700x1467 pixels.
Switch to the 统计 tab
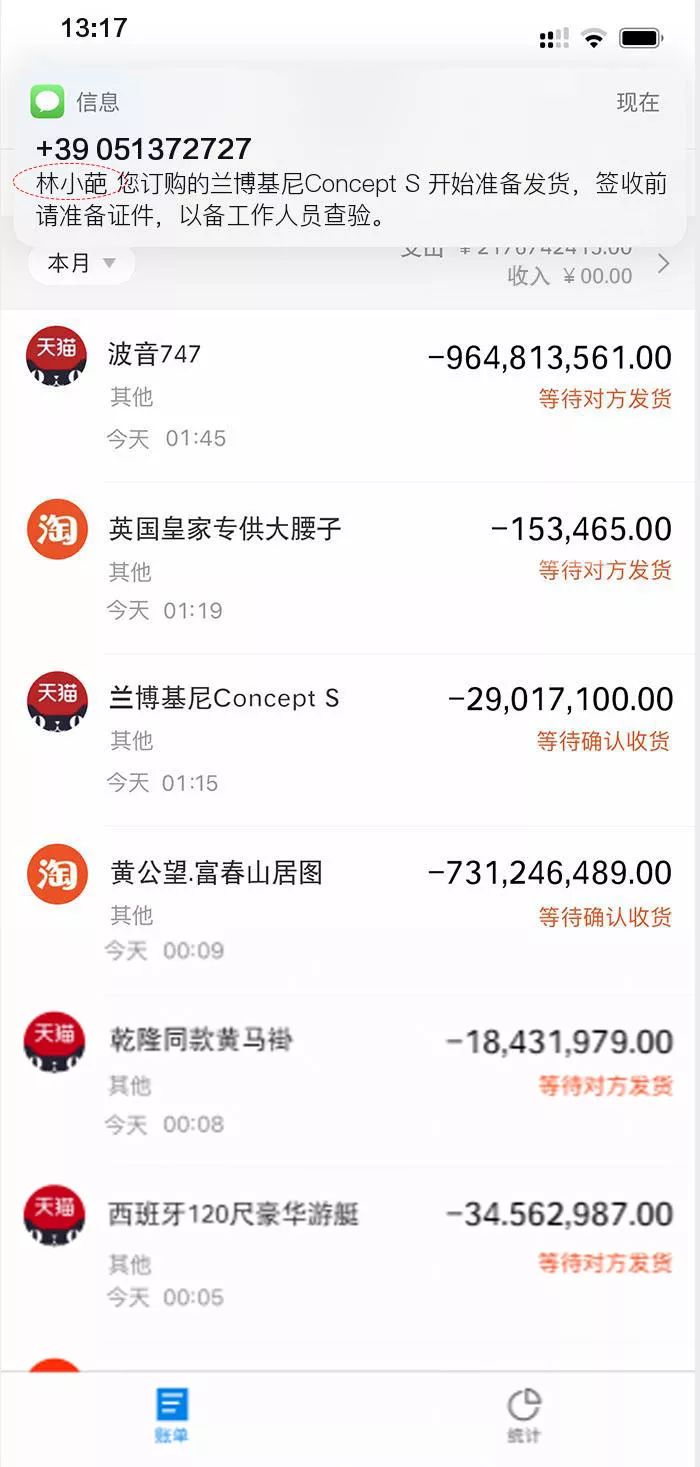coord(523,1414)
